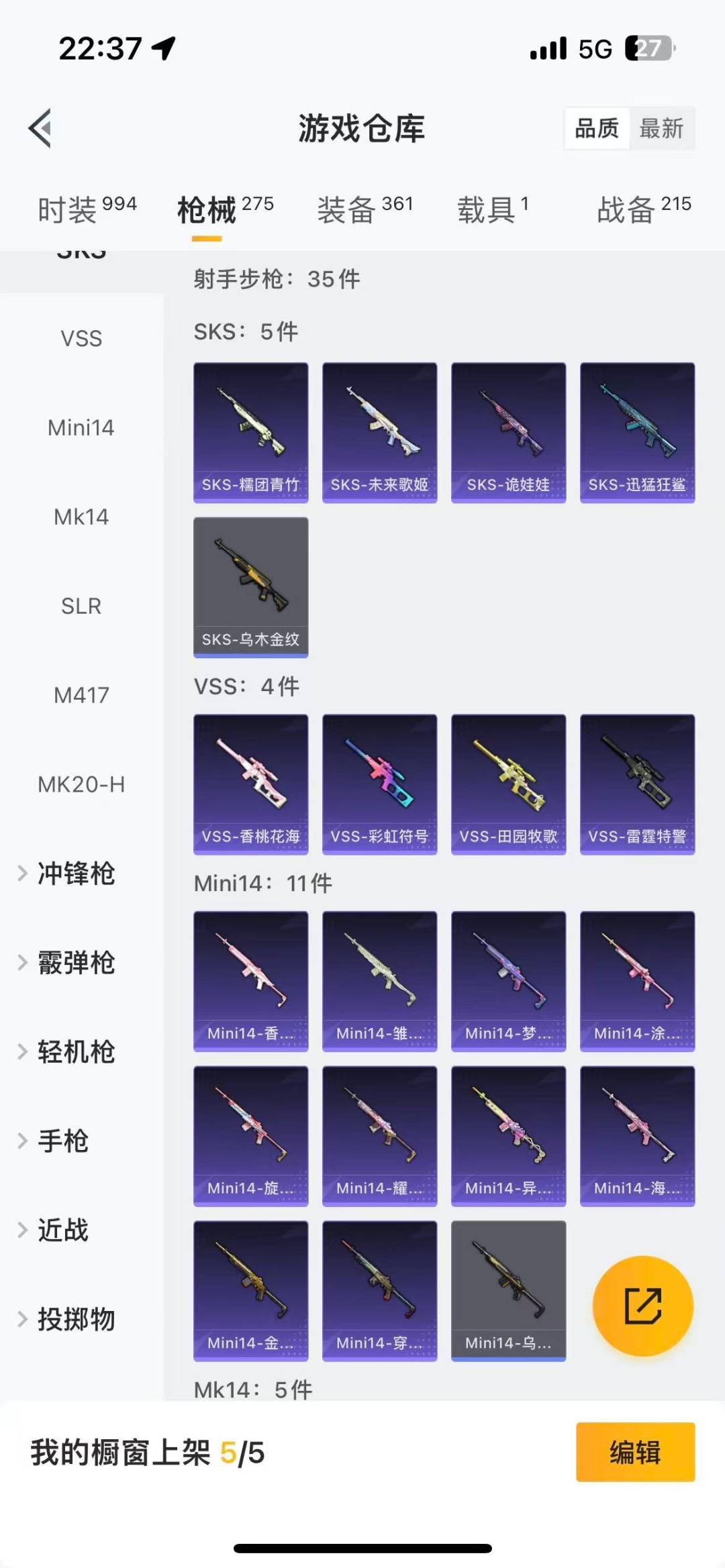Screen dimensions: 725x1568
Task: Switch to the 时装 tab
Action: [87, 209]
